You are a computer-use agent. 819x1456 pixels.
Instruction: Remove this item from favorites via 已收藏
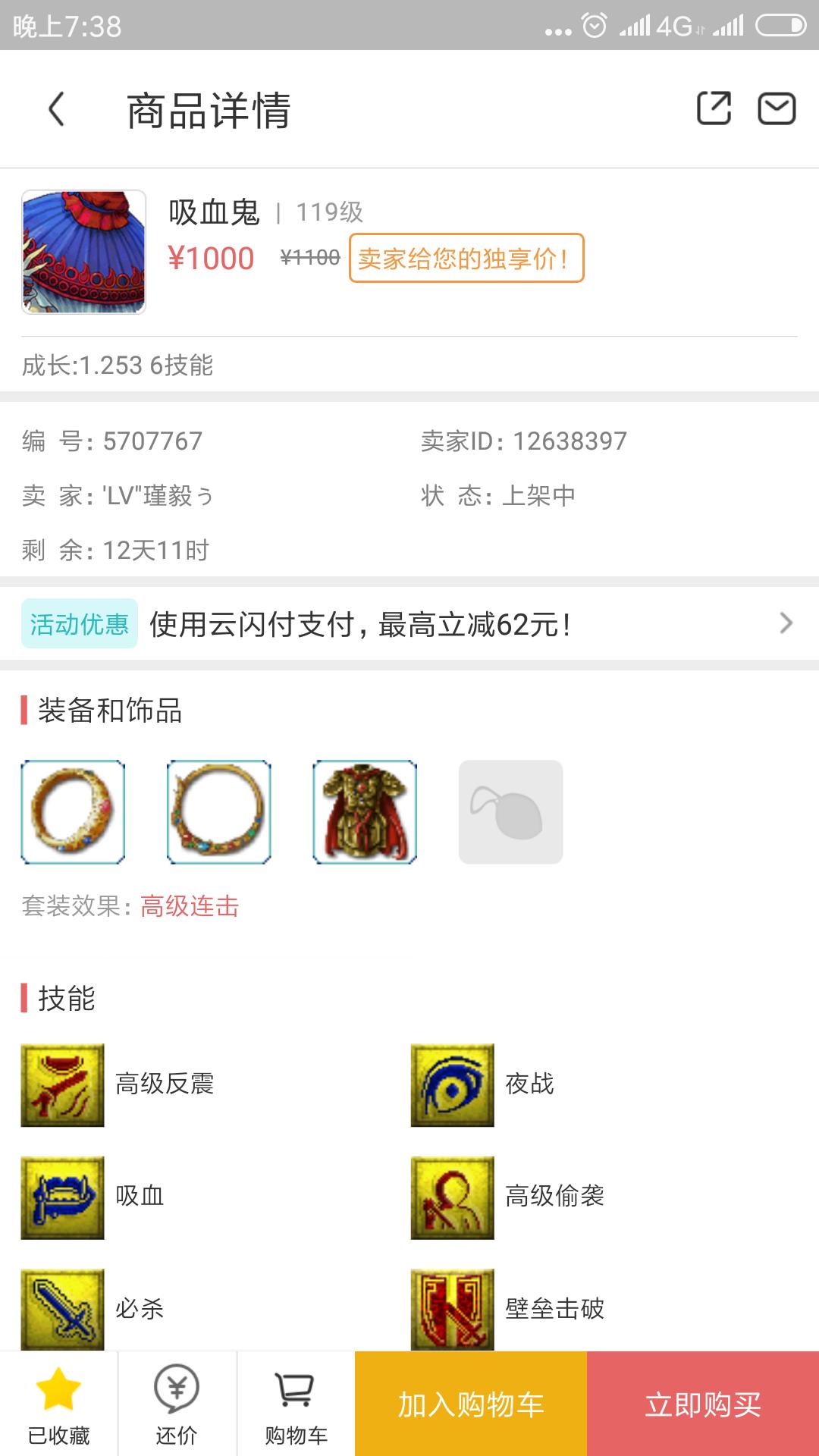58,1404
